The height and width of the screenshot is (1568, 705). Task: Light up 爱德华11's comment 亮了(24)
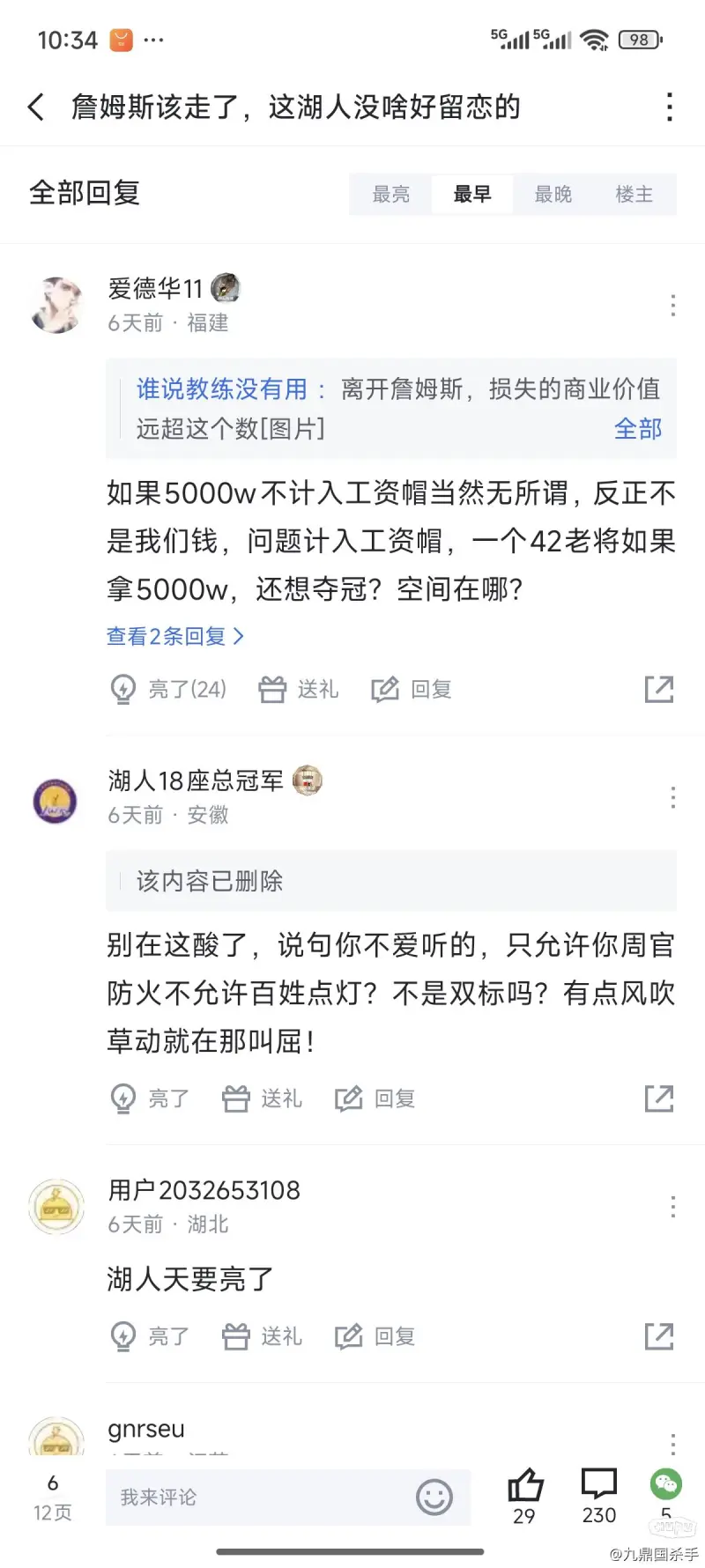[168, 689]
